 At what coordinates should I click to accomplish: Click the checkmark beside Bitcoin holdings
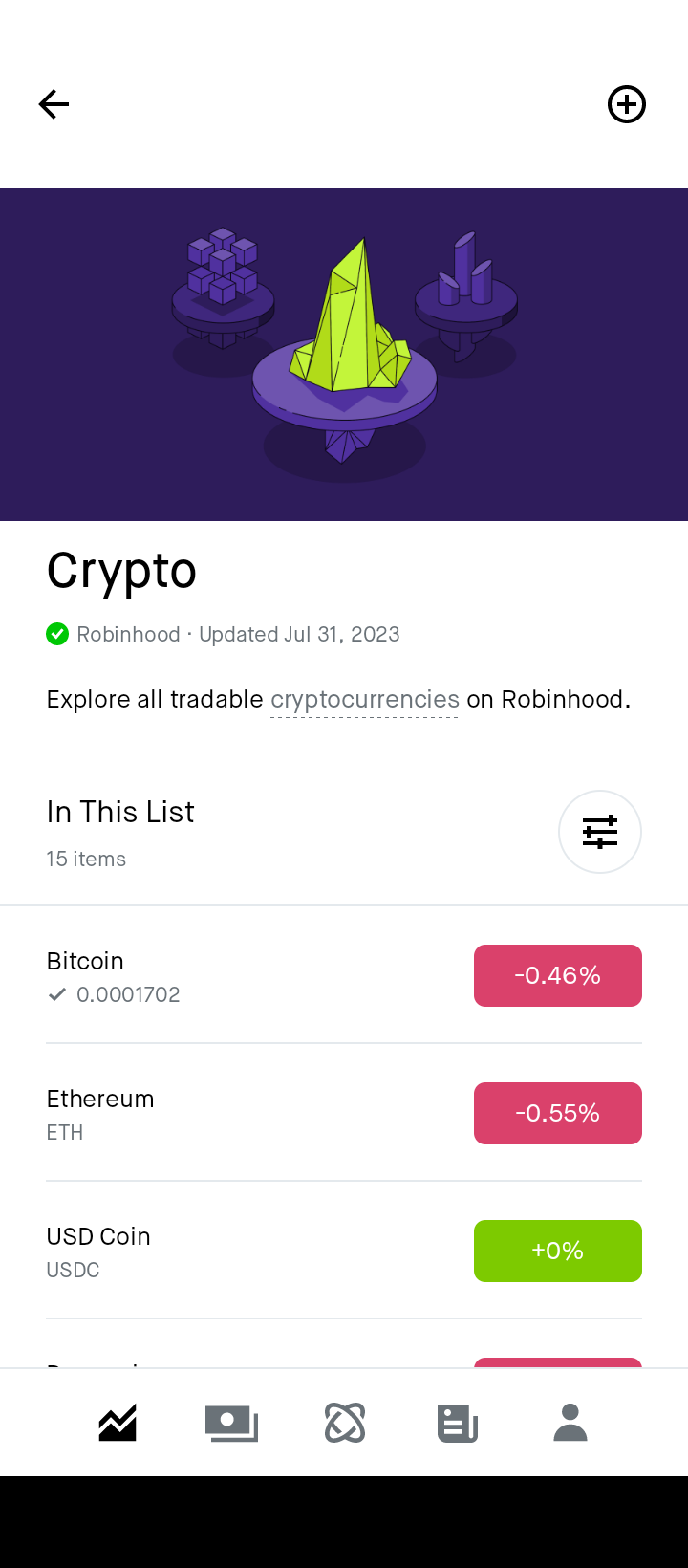[56, 994]
